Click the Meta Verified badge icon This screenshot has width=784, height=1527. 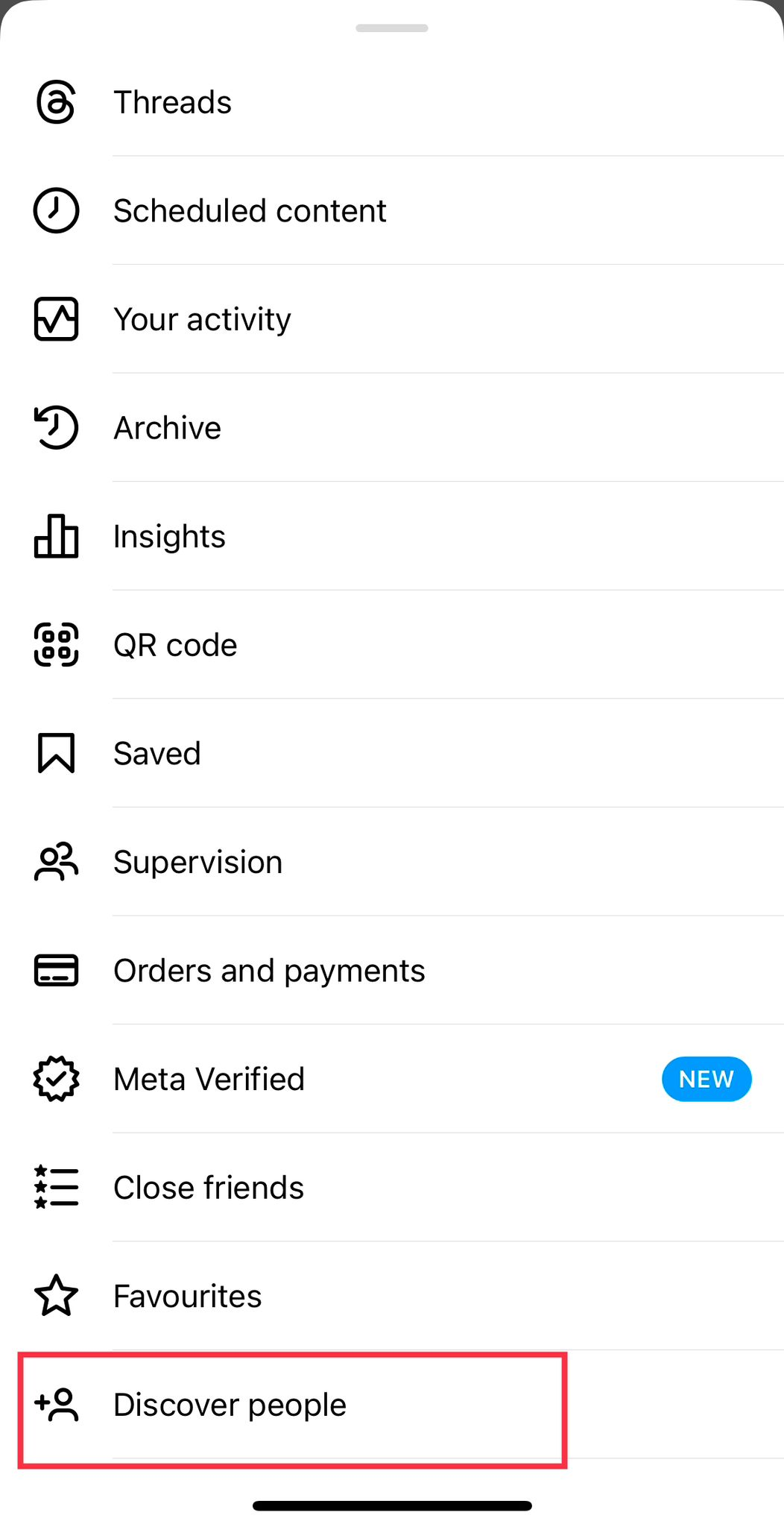(x=55, y=1079)
